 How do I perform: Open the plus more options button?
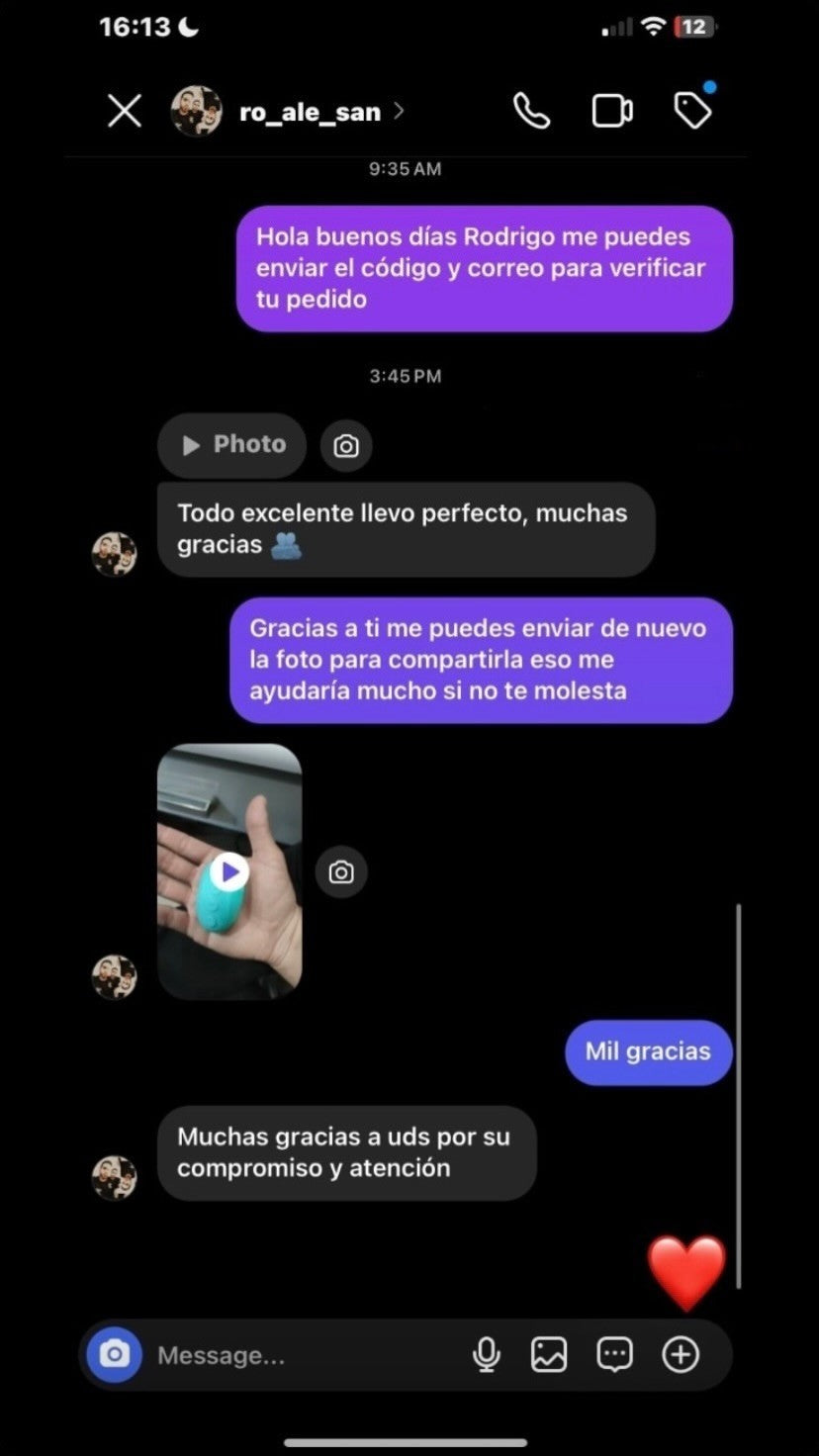(681, 1354)
